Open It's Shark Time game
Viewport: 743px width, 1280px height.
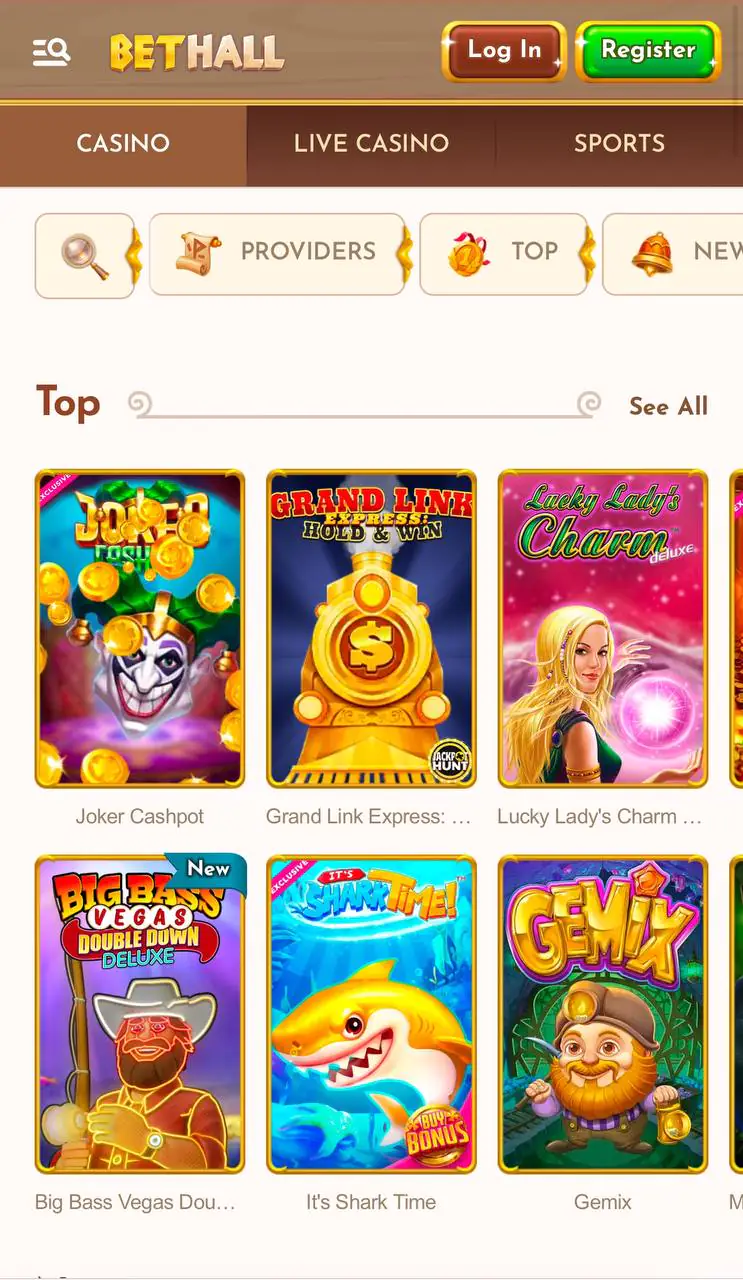pyautogui.click(x=371, y=1013)
